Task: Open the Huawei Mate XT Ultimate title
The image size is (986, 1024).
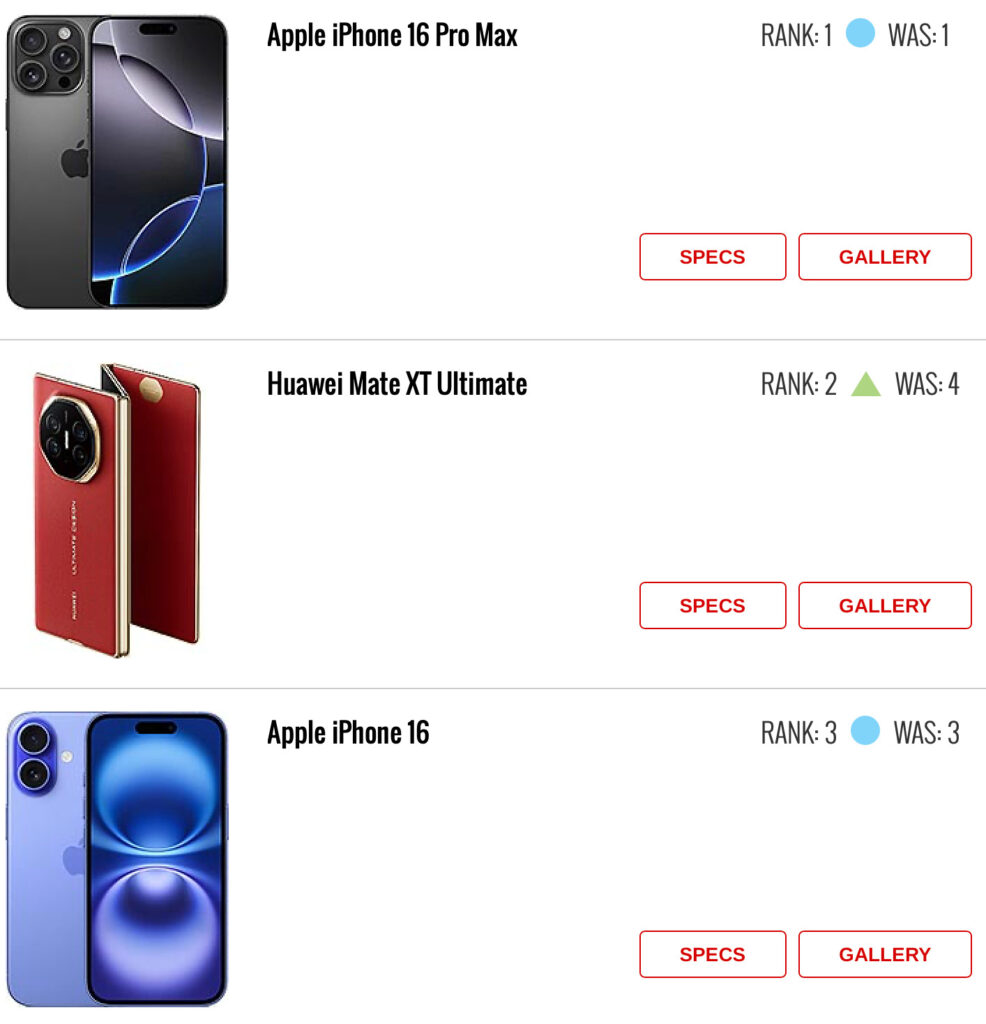Action: pos(396,384)
